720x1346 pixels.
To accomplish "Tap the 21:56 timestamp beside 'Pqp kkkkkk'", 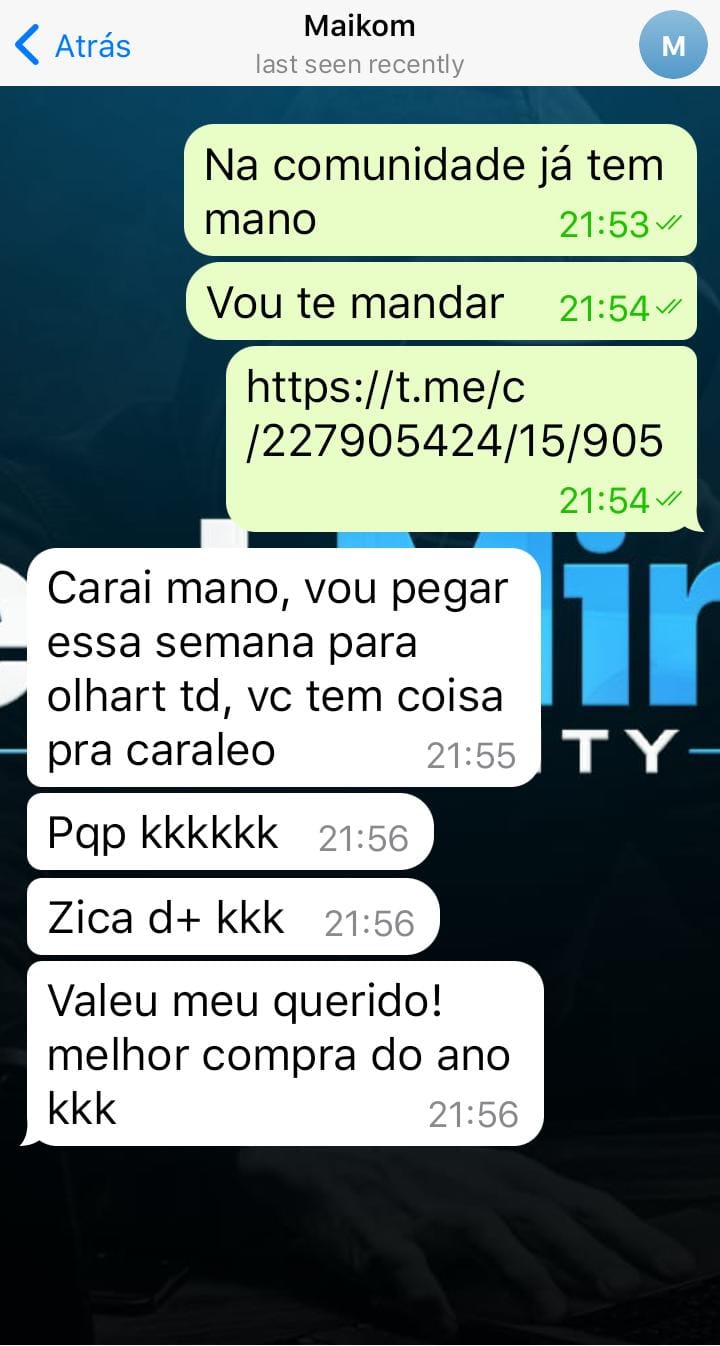I will click(x=365, y=836).
